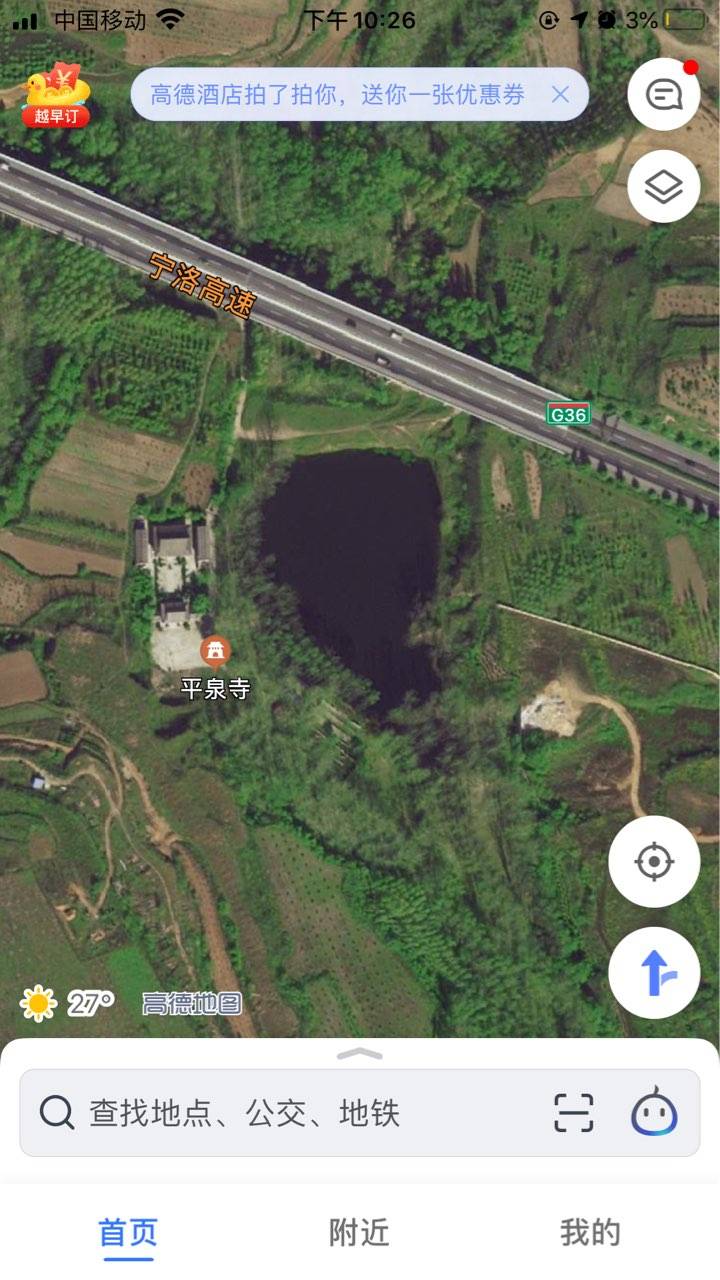Switch to the 首页 tab
Screen dimensions: 720x1280
128,1233
